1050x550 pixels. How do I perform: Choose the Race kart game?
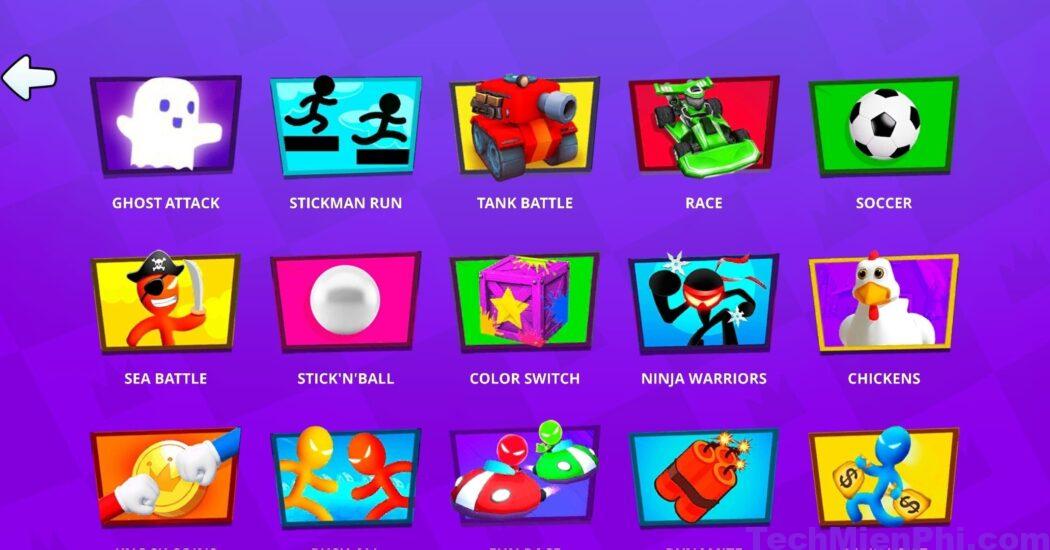coord(703,125)
